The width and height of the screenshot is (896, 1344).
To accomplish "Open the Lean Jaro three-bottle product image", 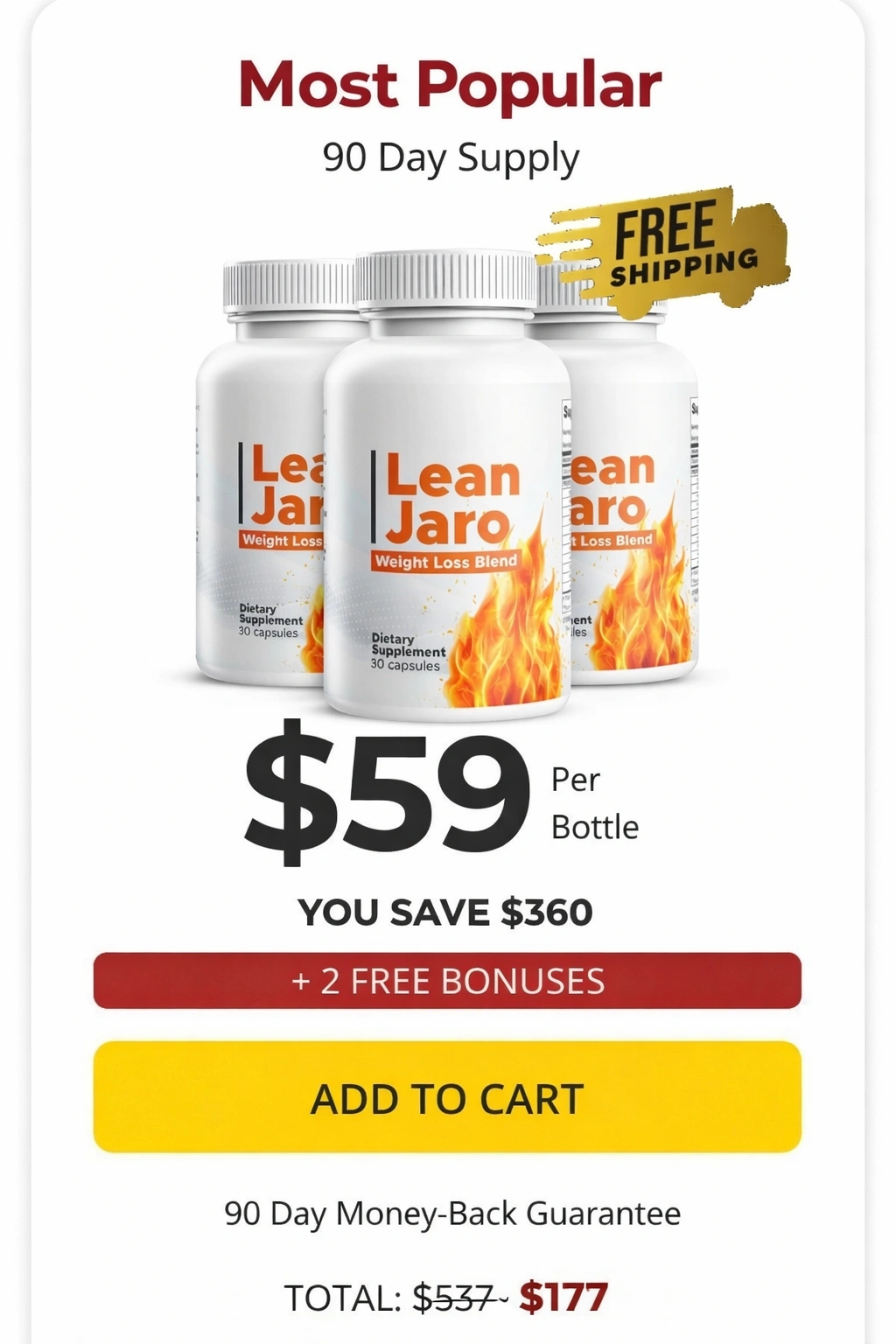I will (447, 490).
